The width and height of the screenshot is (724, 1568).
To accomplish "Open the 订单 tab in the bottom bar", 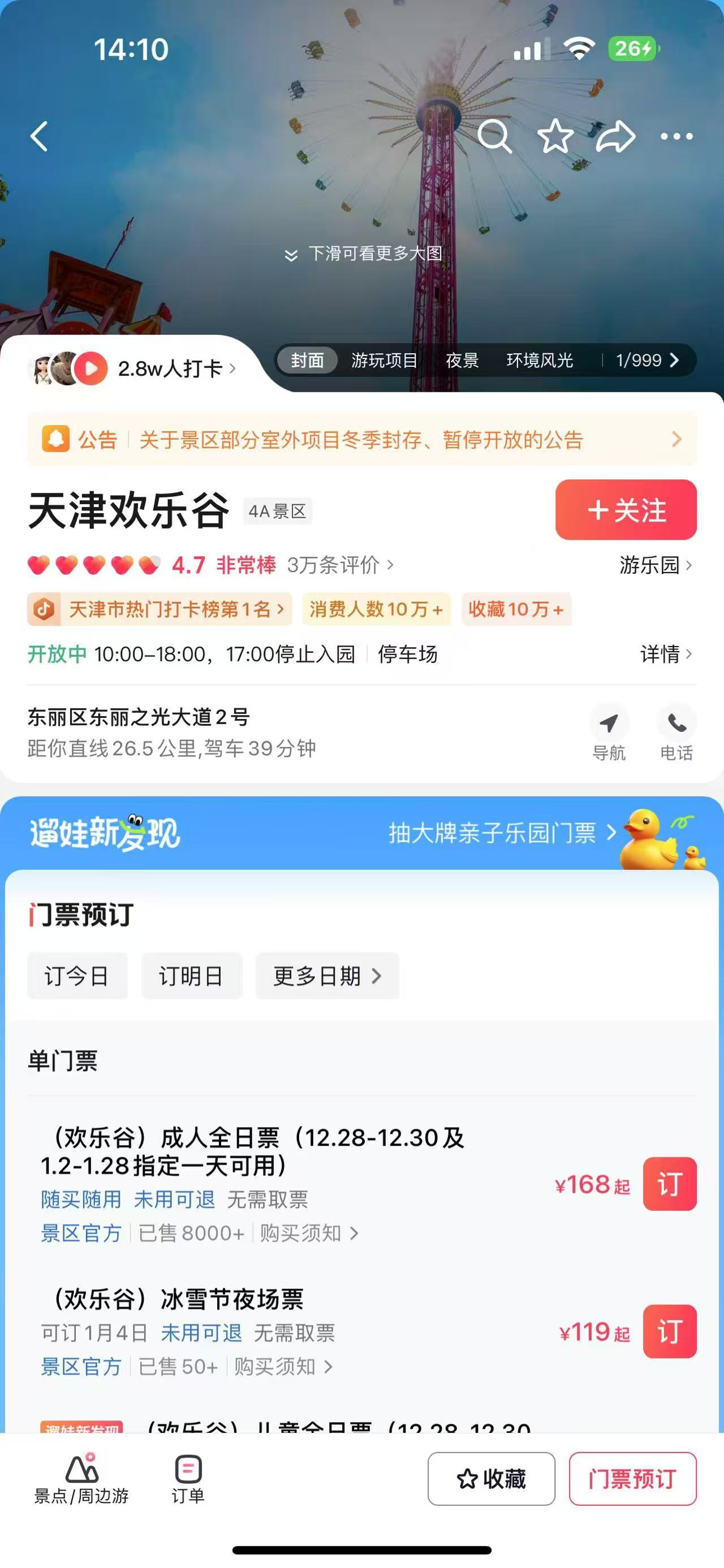I will [x=188, y=1479].
